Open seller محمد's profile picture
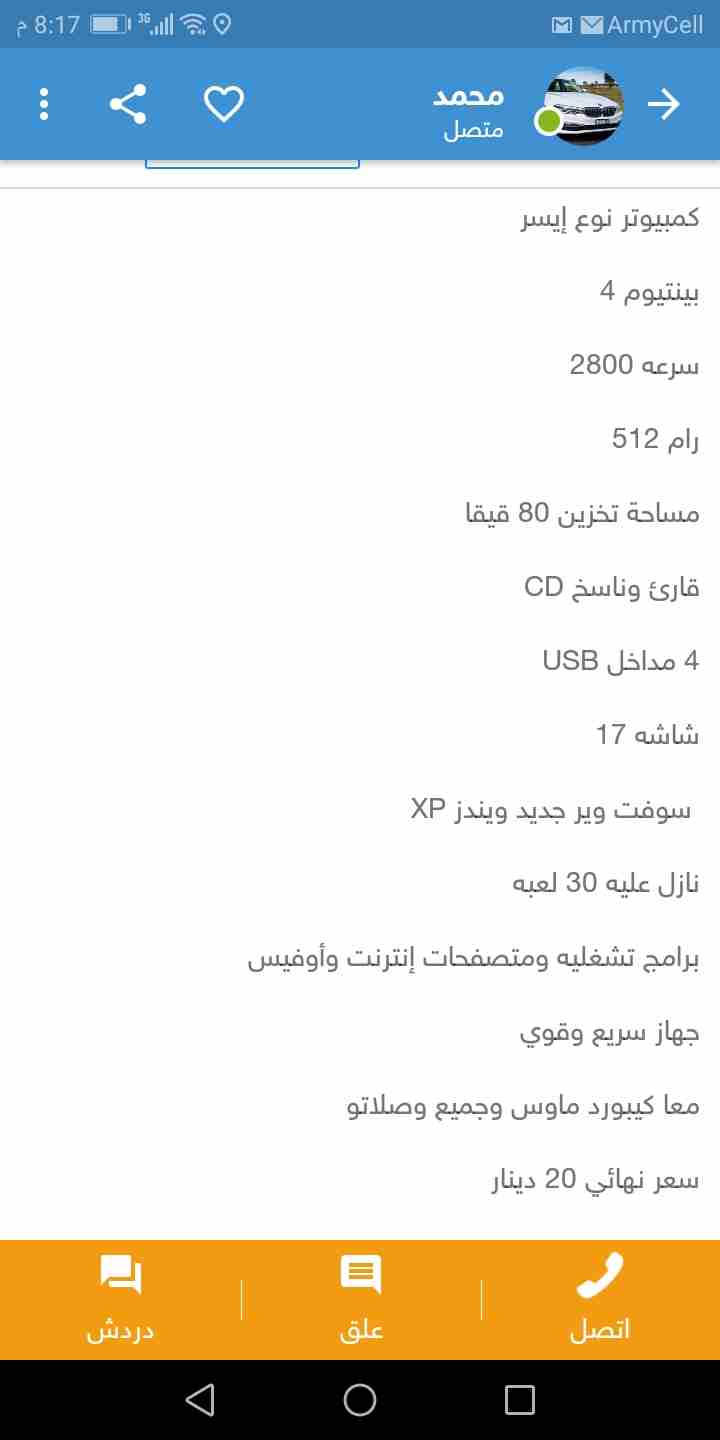This screenshot has width=720, height=1440. click(583, 106)
